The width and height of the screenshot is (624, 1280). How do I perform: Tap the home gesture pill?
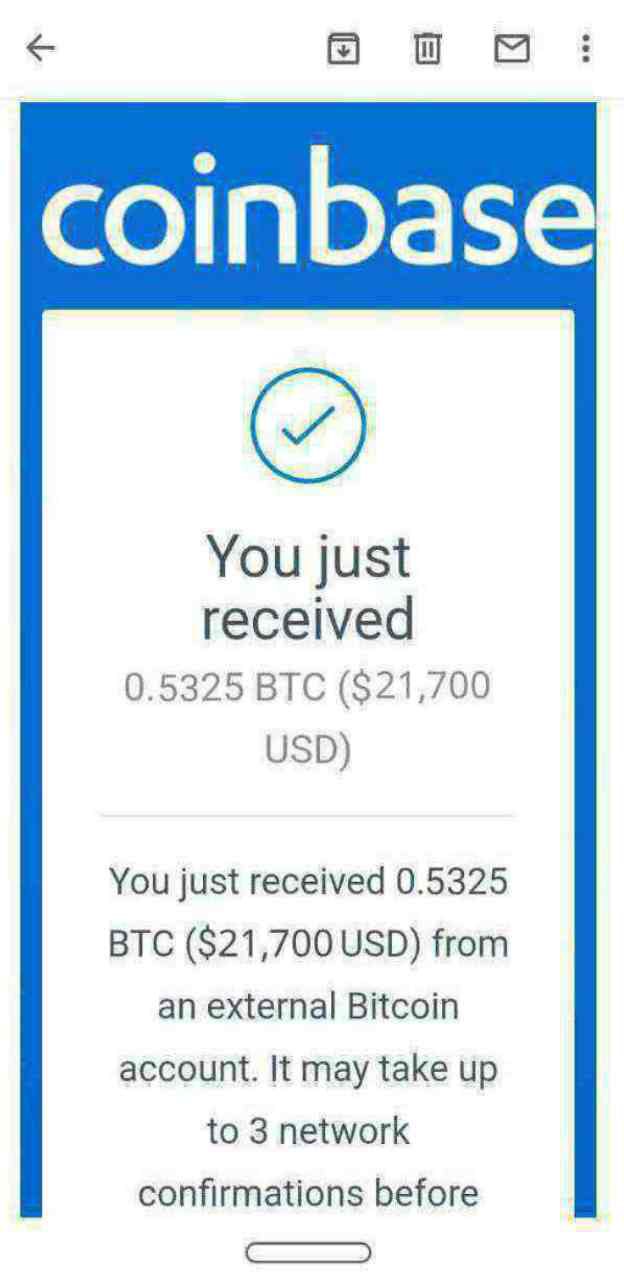308,1252
